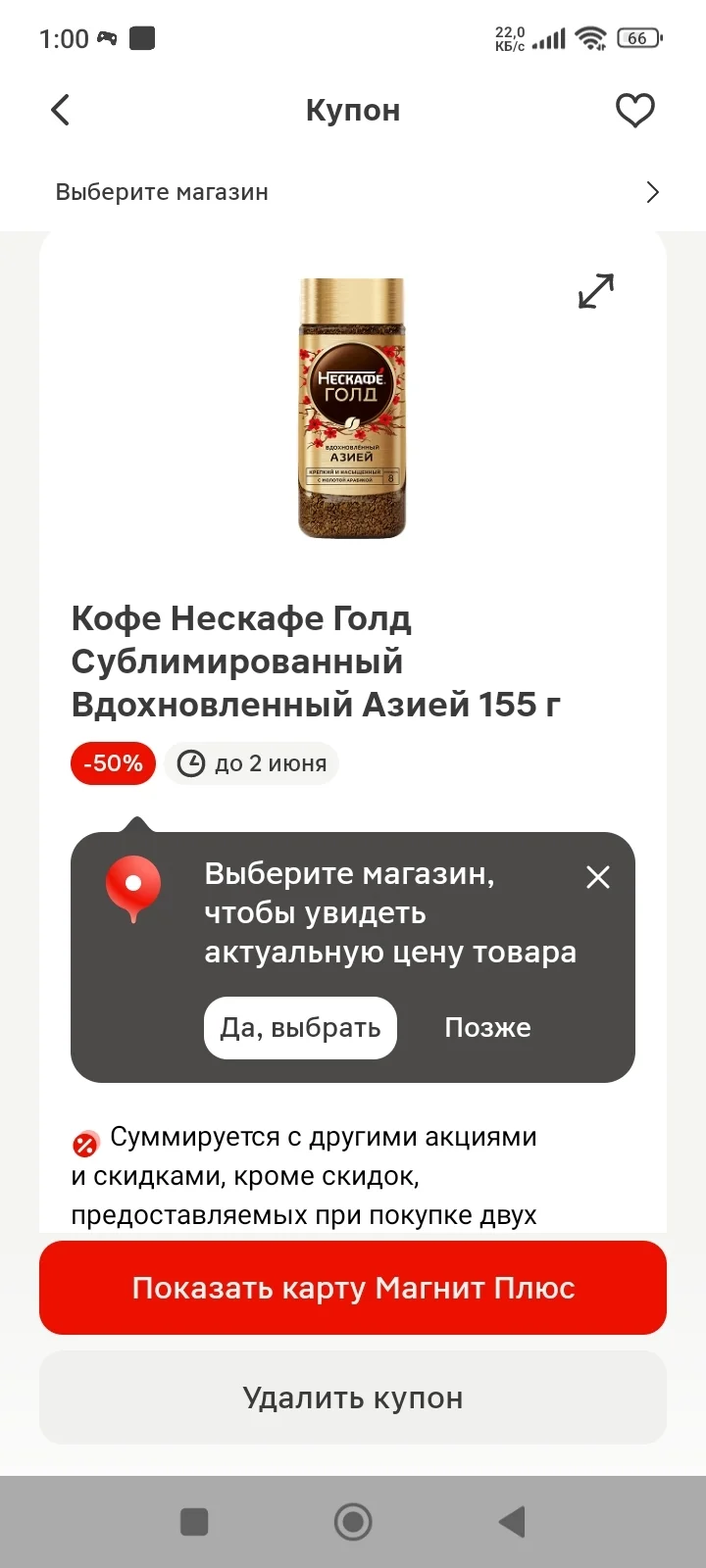
Task: Dismiss the store tooltip with the X
Action: click(x=598, y=876)
